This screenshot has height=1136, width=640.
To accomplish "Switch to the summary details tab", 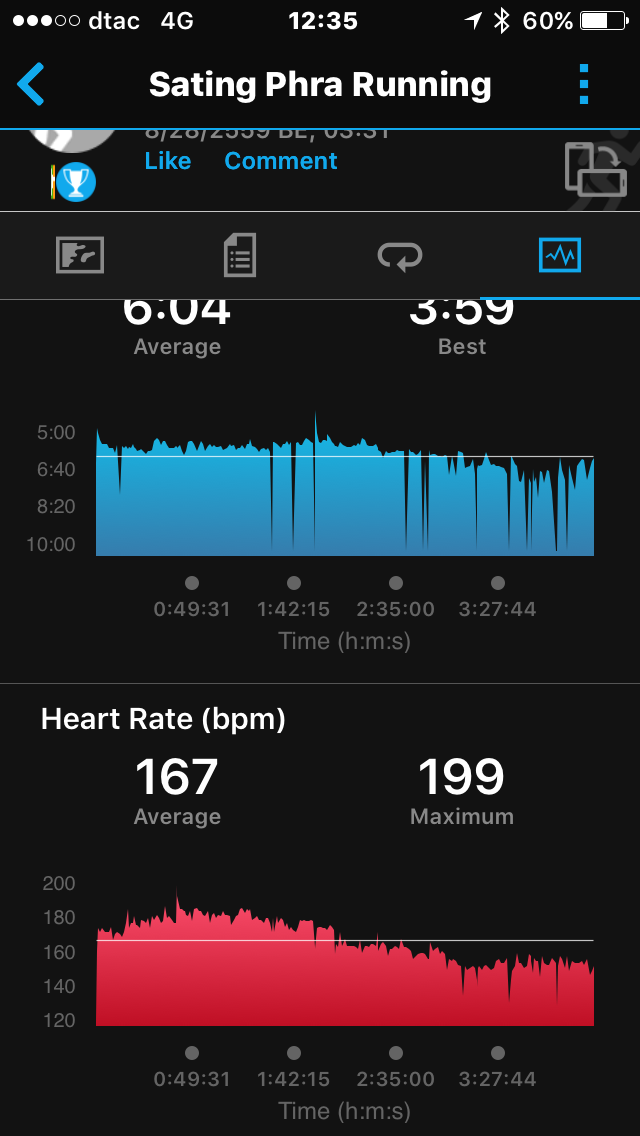I will click(x=240, y=256).
